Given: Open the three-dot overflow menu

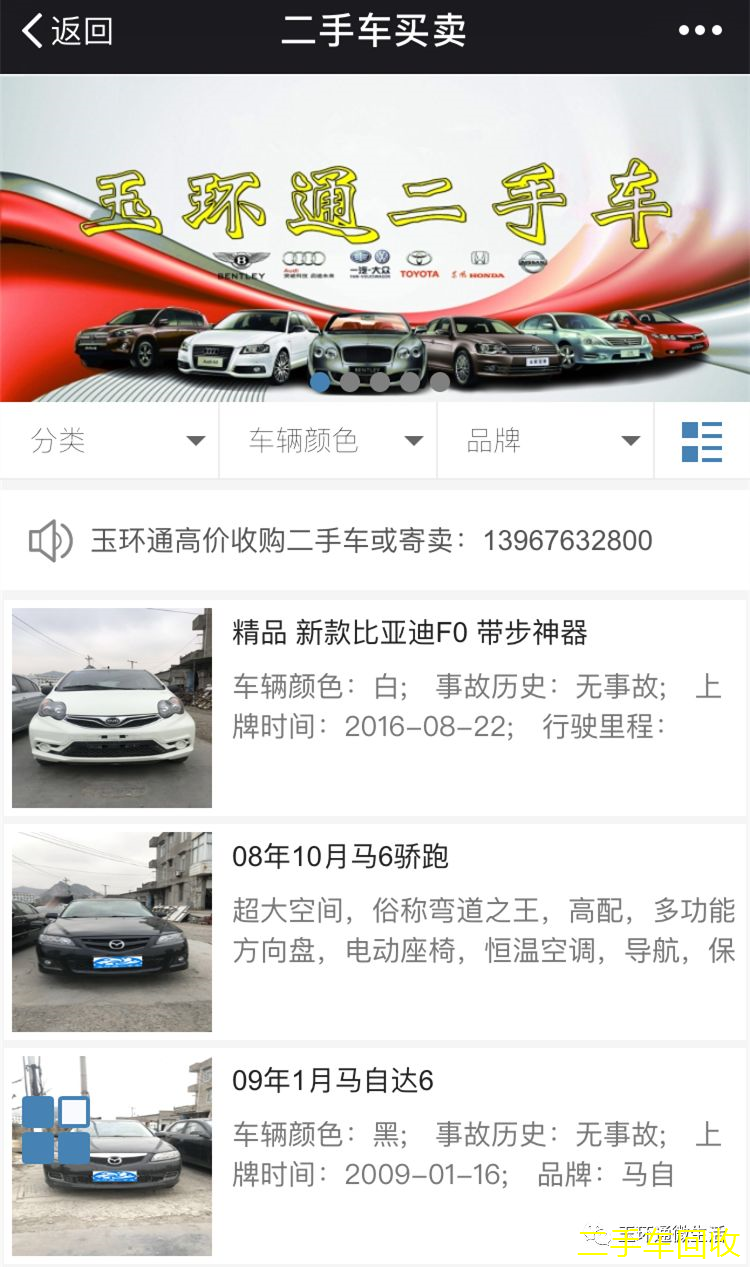Looking at the screenshot, I should coord(700,31).
